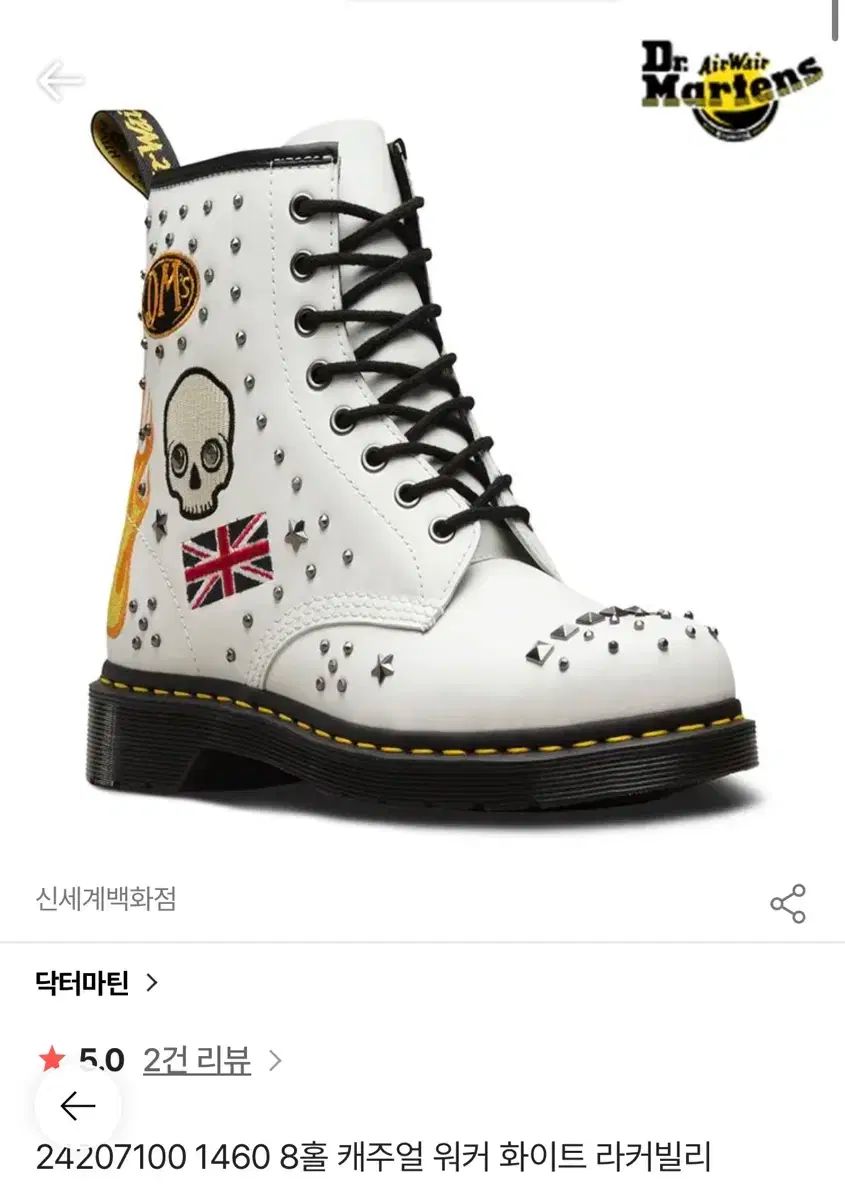
Task: Go back using the arrow over the product photo
Action: pyautogui.click(x=60, y=81)
